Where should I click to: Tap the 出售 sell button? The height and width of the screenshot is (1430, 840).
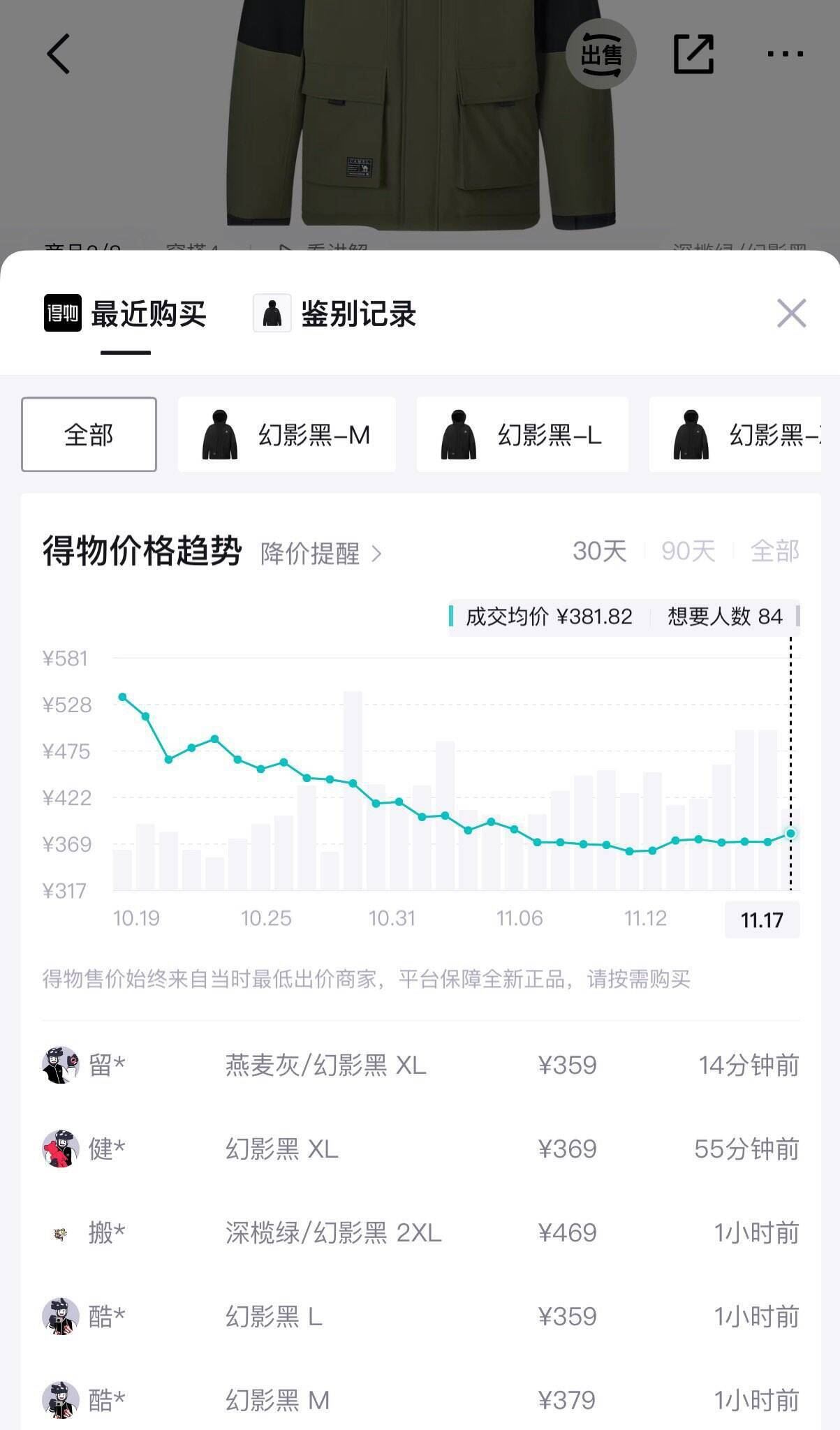600,54
